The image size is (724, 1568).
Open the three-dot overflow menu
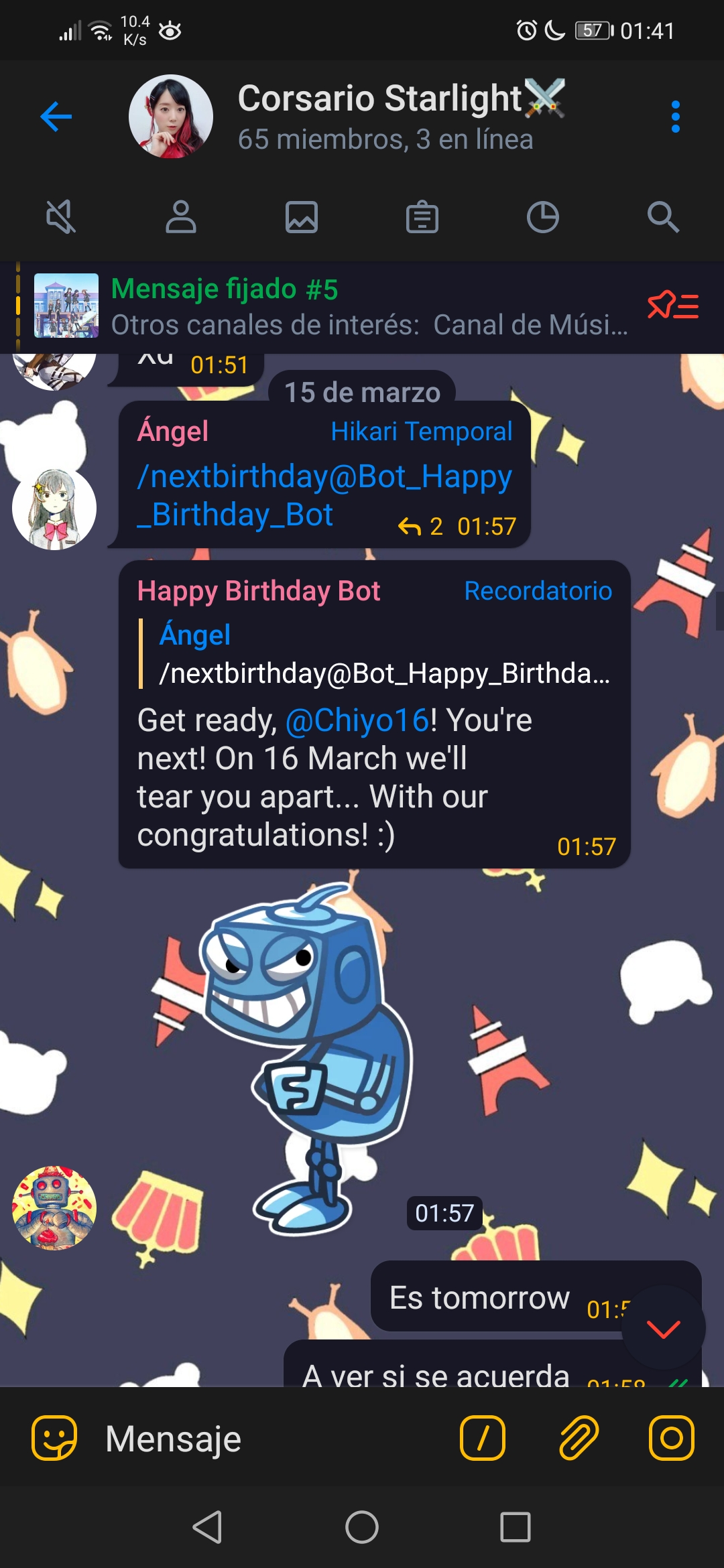click(x=675, y=115)
